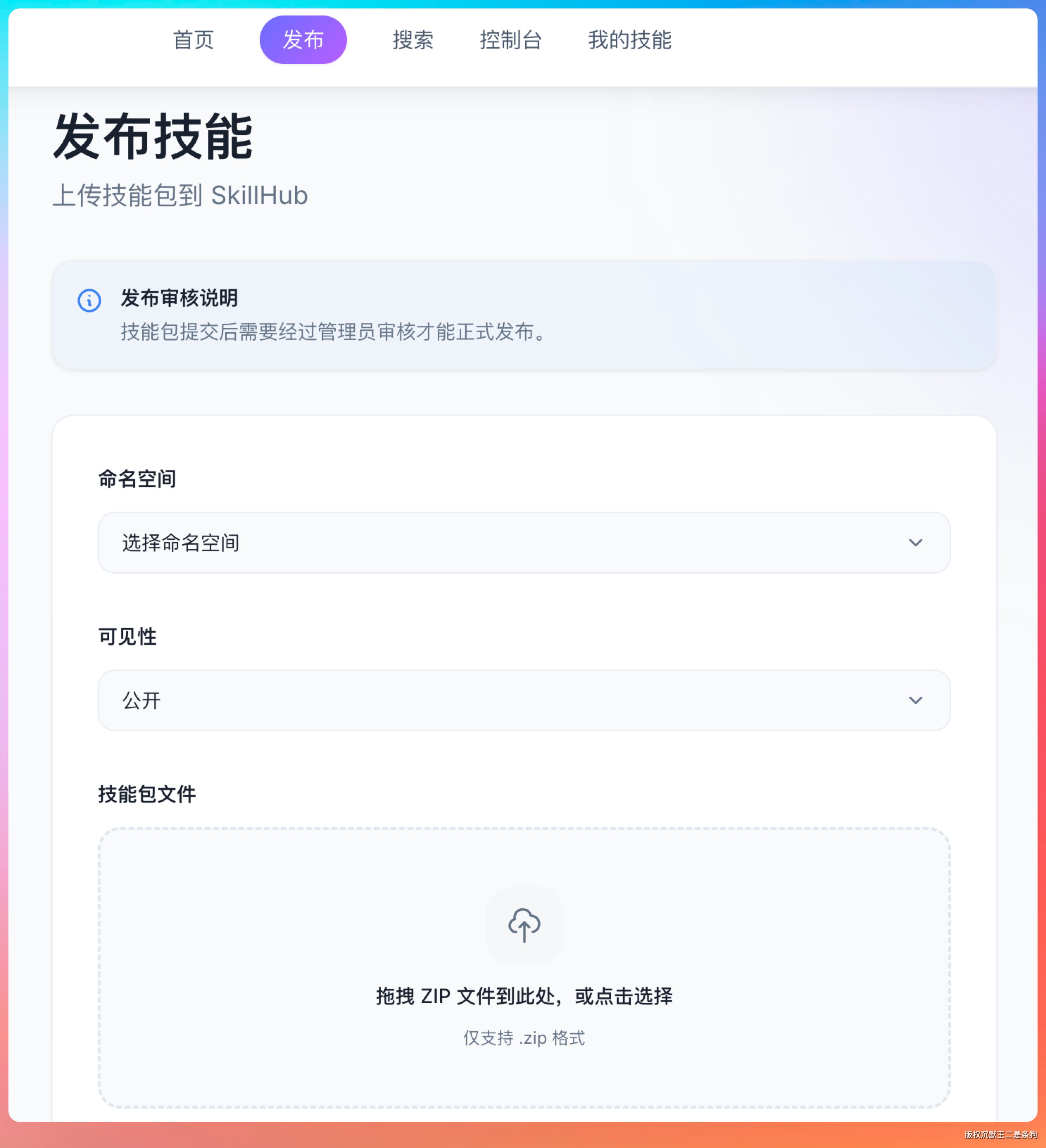
Task: Open the 可见性 dropdown showing 公开
Action: pos(523,700)
